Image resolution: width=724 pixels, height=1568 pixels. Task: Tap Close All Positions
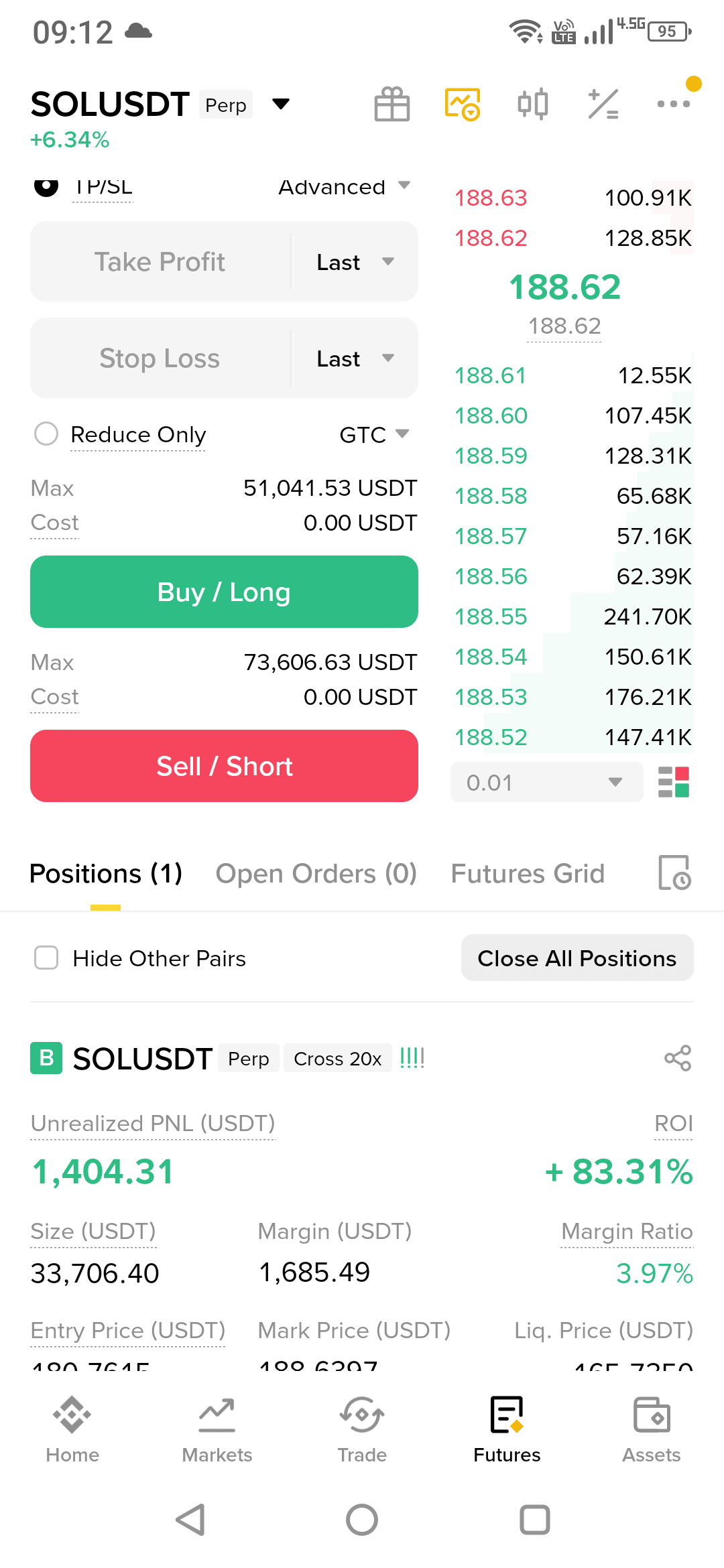[x=577, y=958]
